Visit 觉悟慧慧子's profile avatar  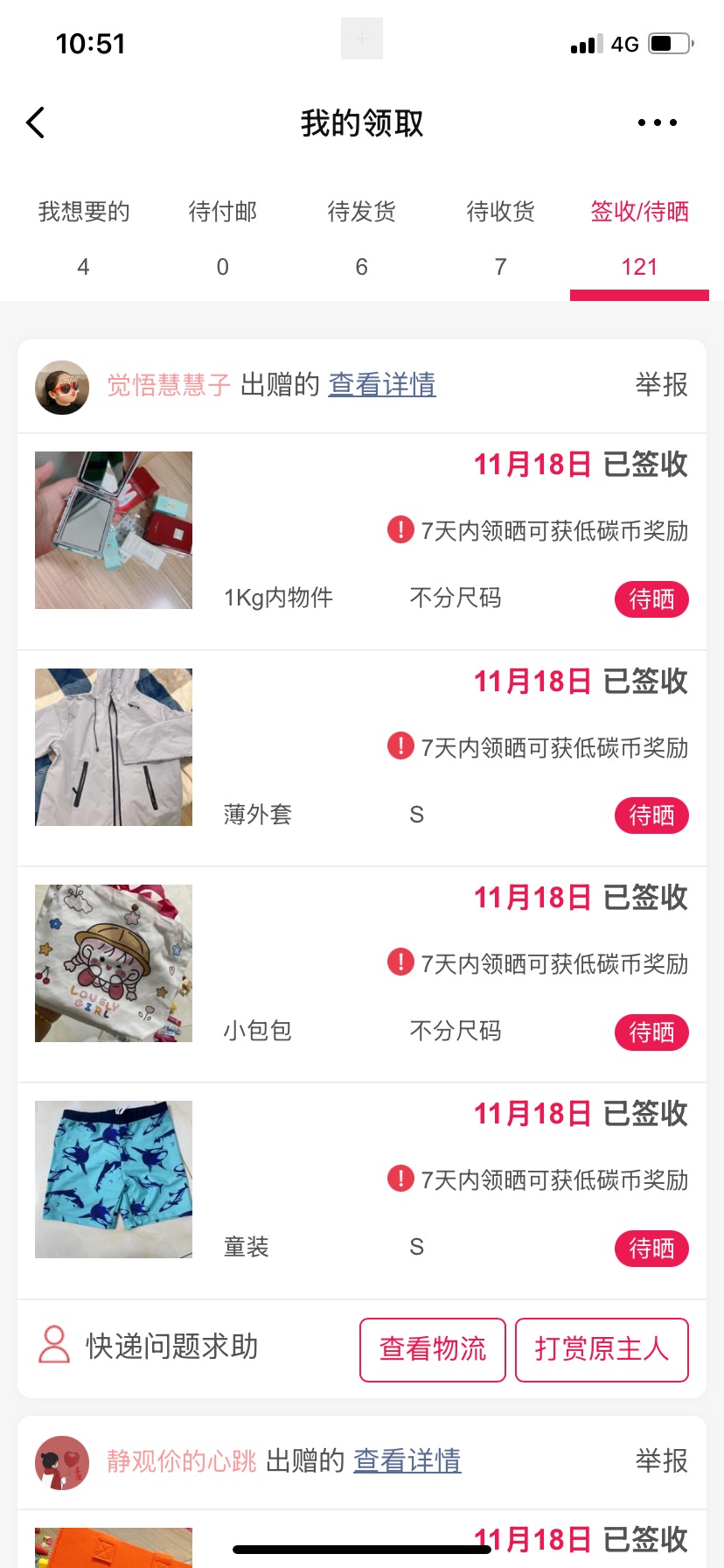coord(62,387)
